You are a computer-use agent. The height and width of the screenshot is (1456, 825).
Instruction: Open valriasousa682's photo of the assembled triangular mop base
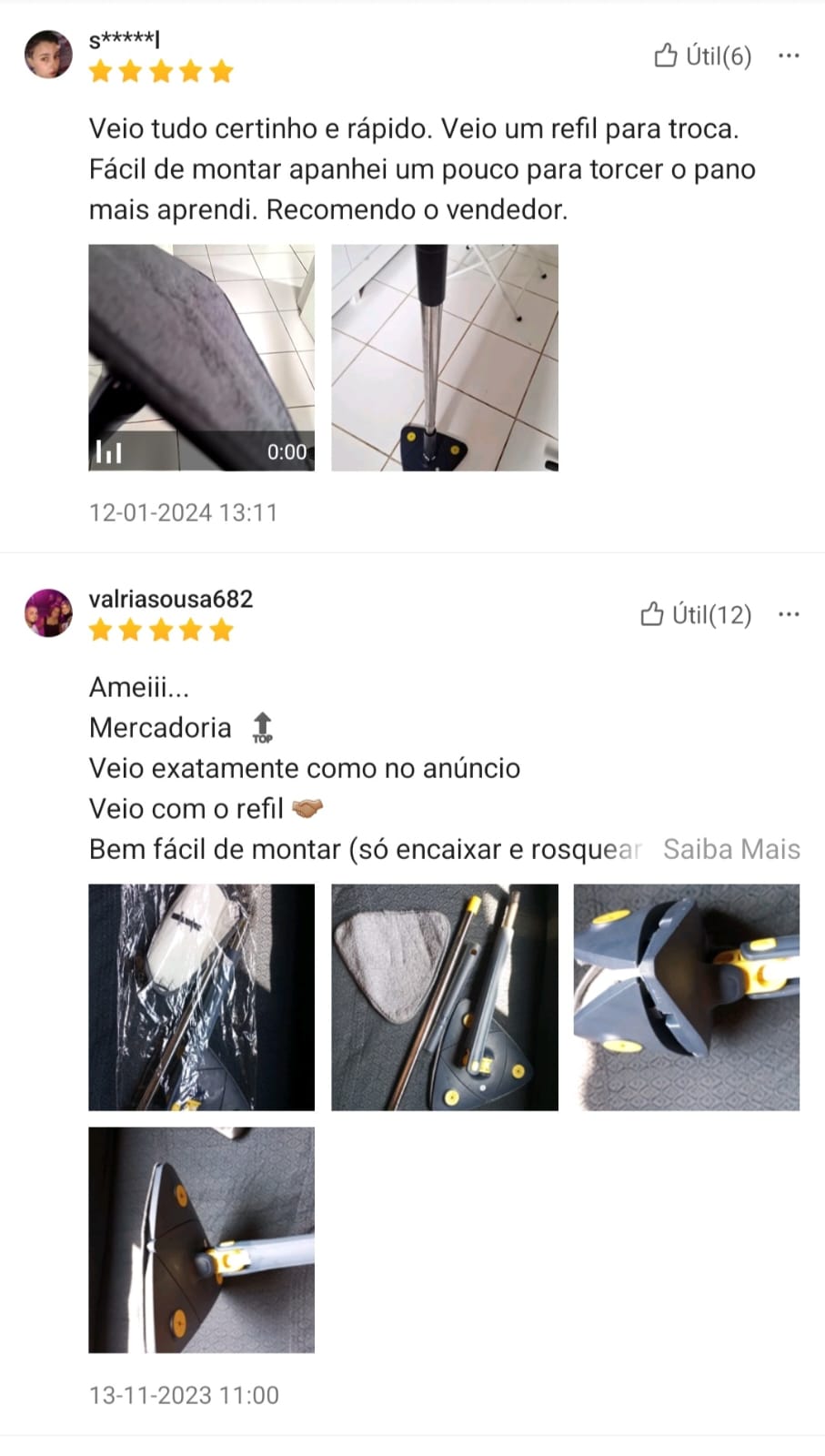(x=201, y=1240)
